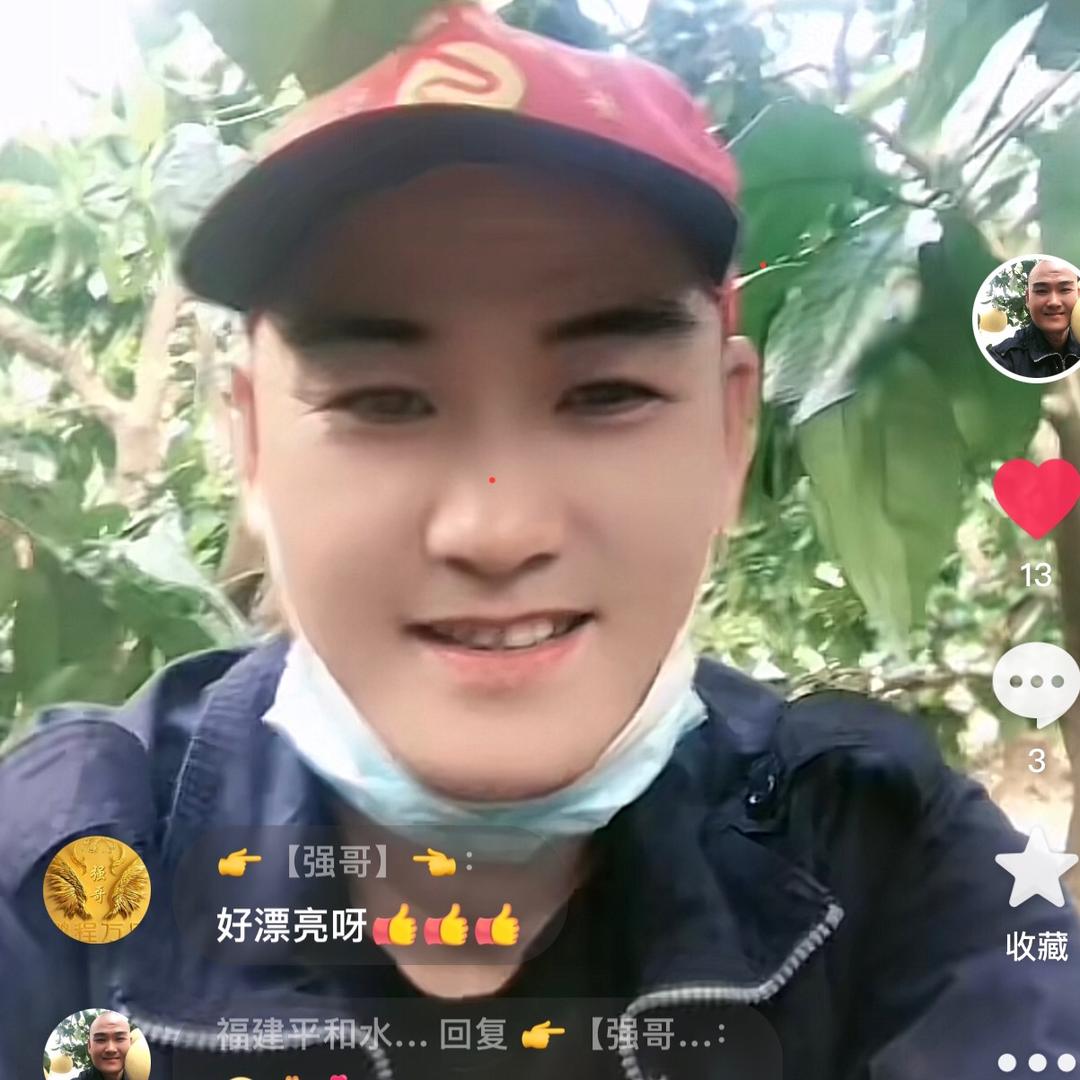Open the reply from 福建平和水…

pos(470,1040)
